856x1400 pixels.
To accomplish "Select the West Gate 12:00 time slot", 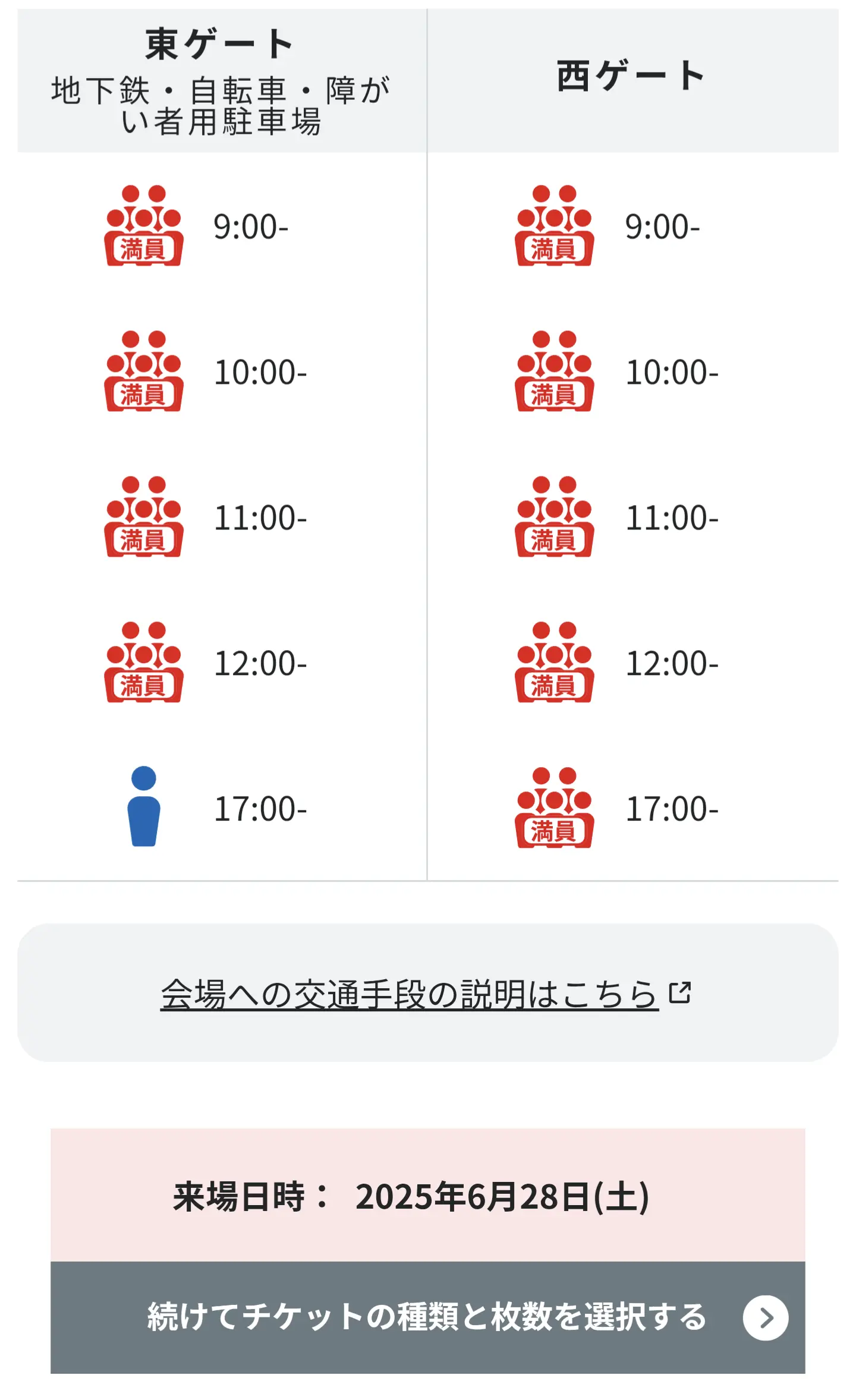I will point(633,663).
